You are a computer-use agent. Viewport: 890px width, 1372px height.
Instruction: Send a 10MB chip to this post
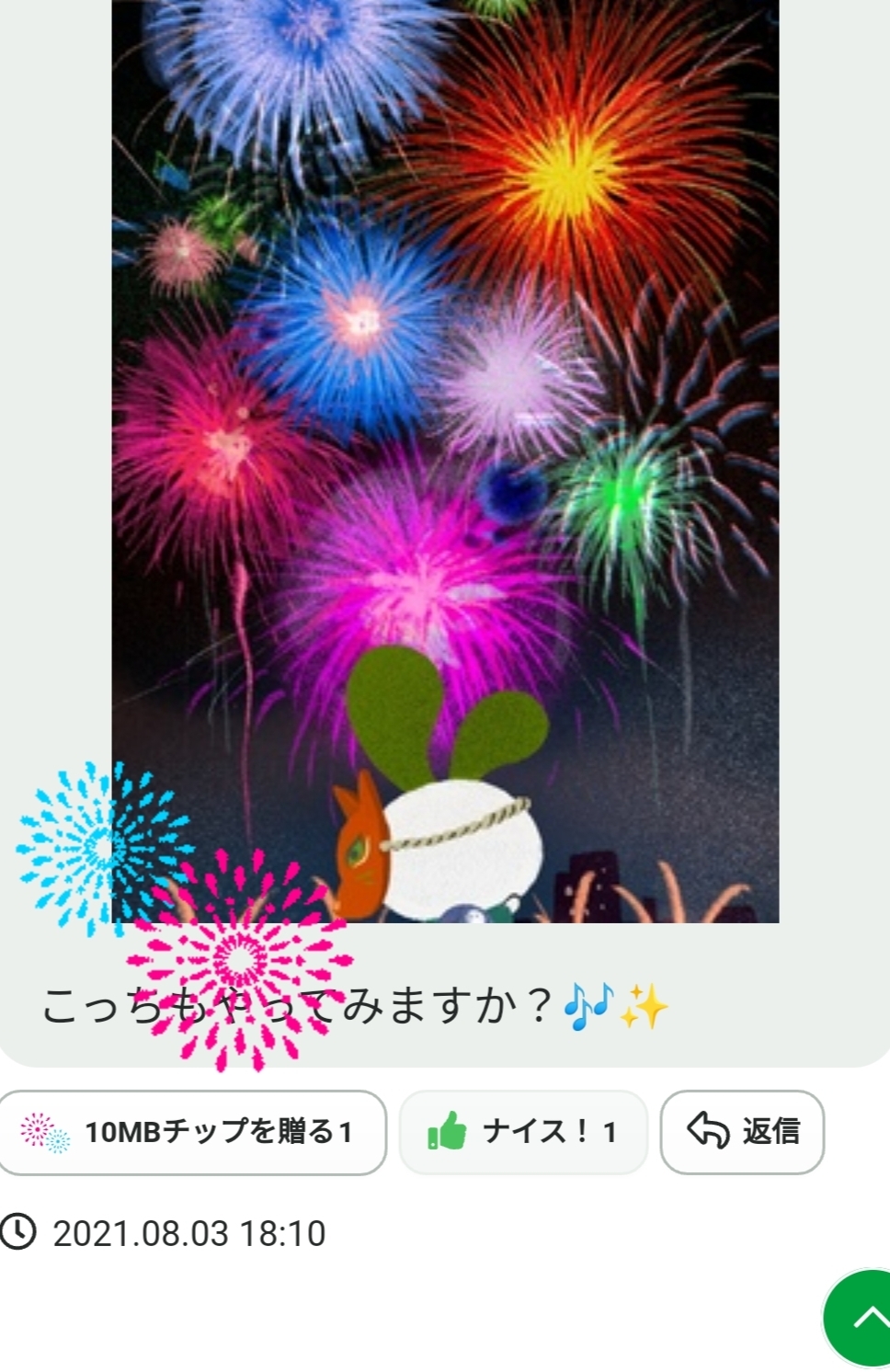tap(191, 1132)
